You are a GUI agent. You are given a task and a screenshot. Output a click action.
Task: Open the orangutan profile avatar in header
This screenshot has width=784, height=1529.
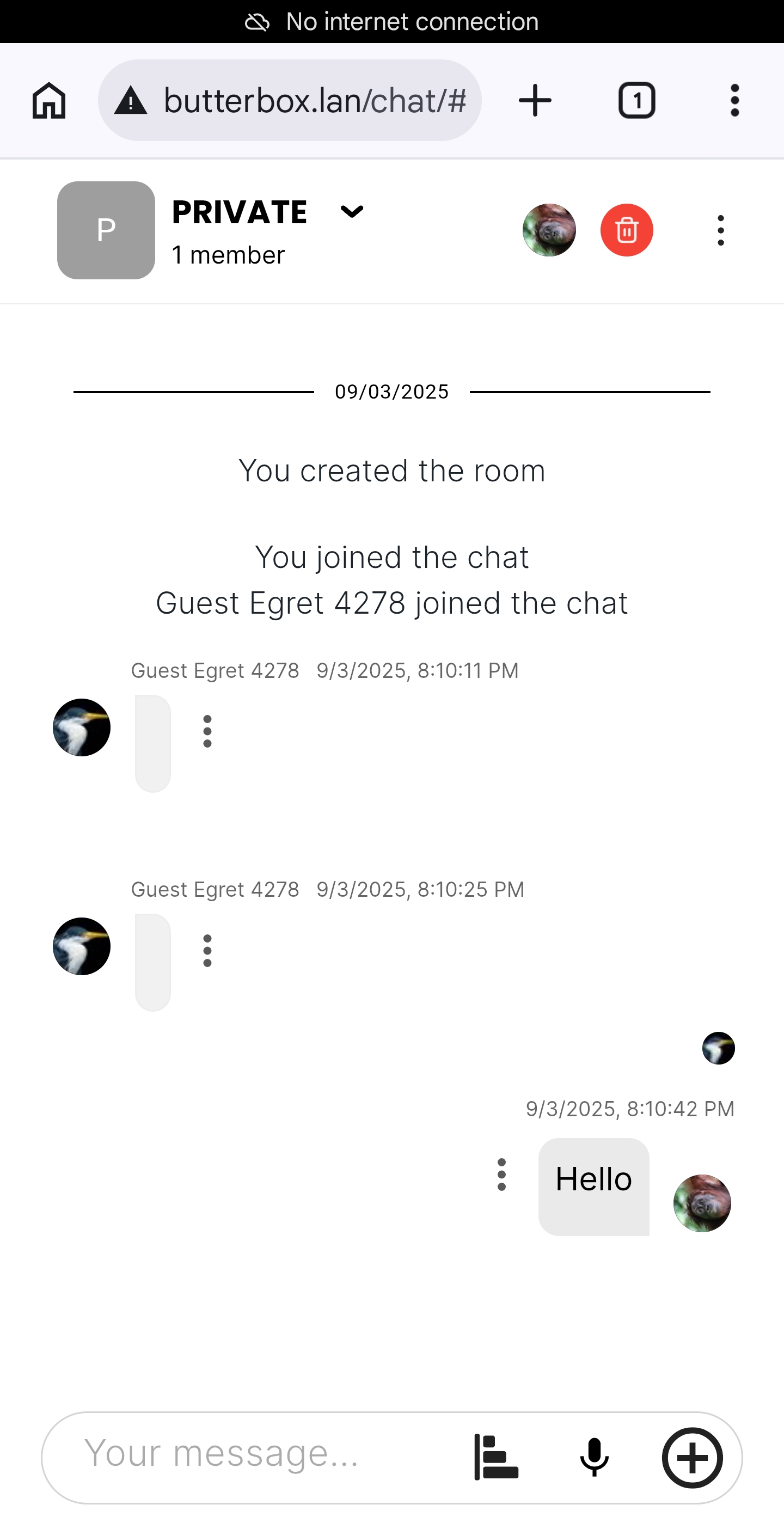(549, 230)
